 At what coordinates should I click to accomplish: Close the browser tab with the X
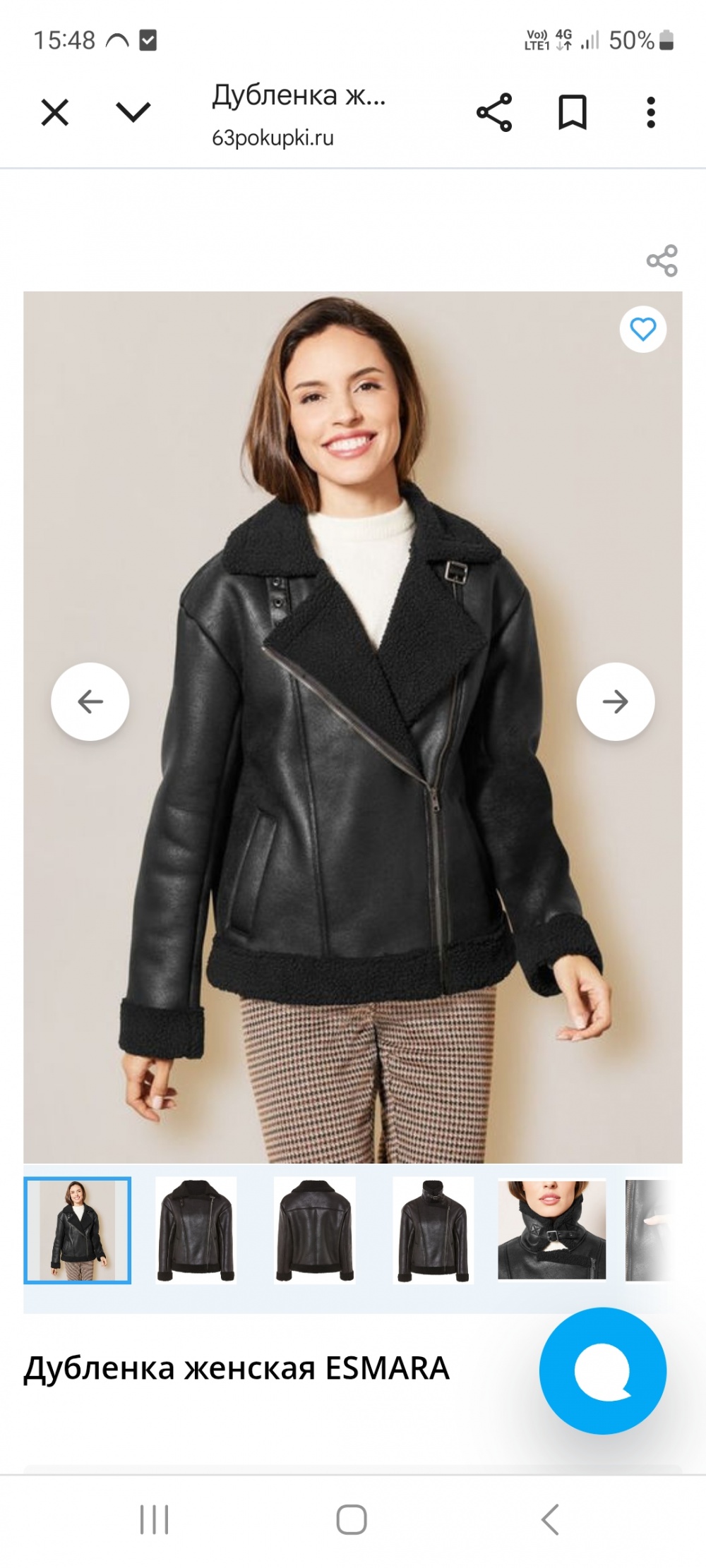55,113
